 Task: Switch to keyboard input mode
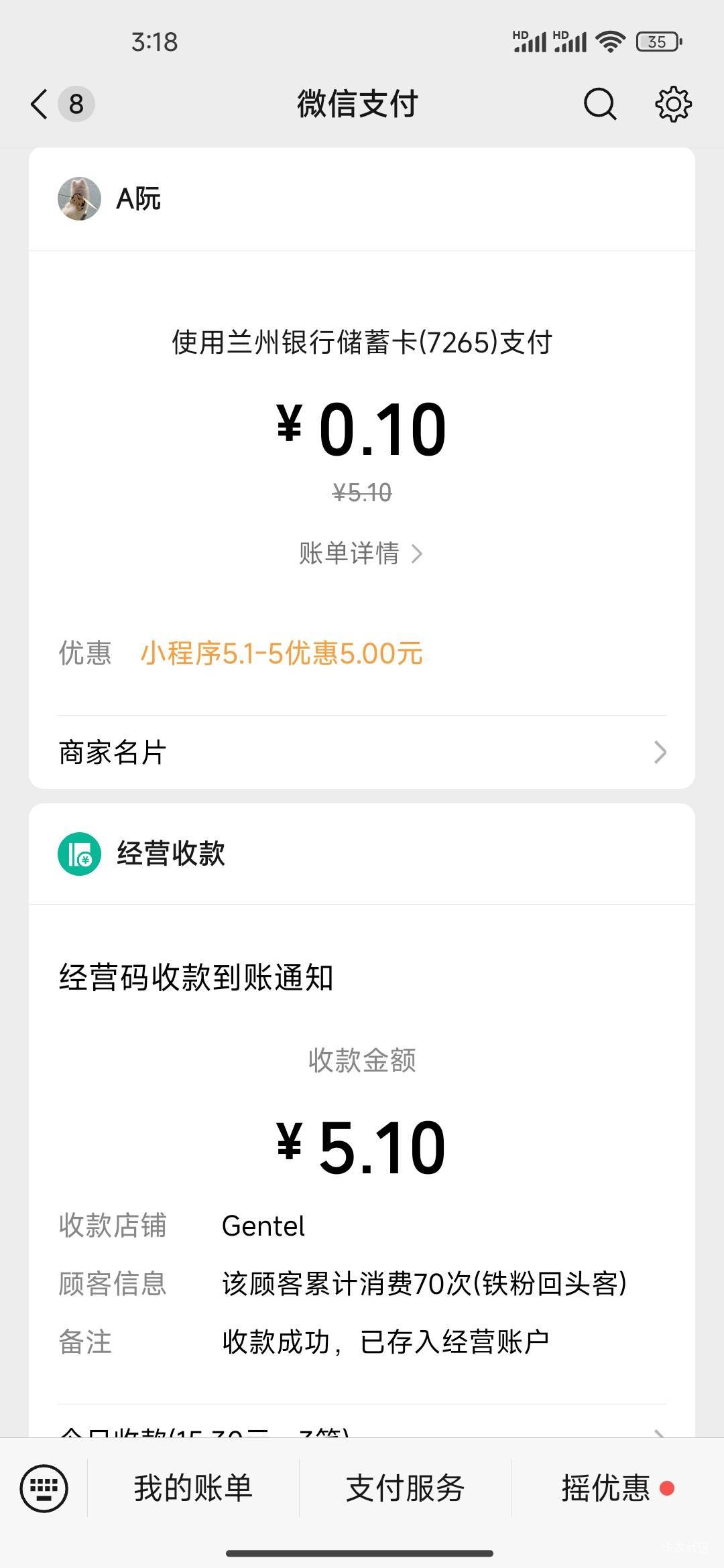44,1488
